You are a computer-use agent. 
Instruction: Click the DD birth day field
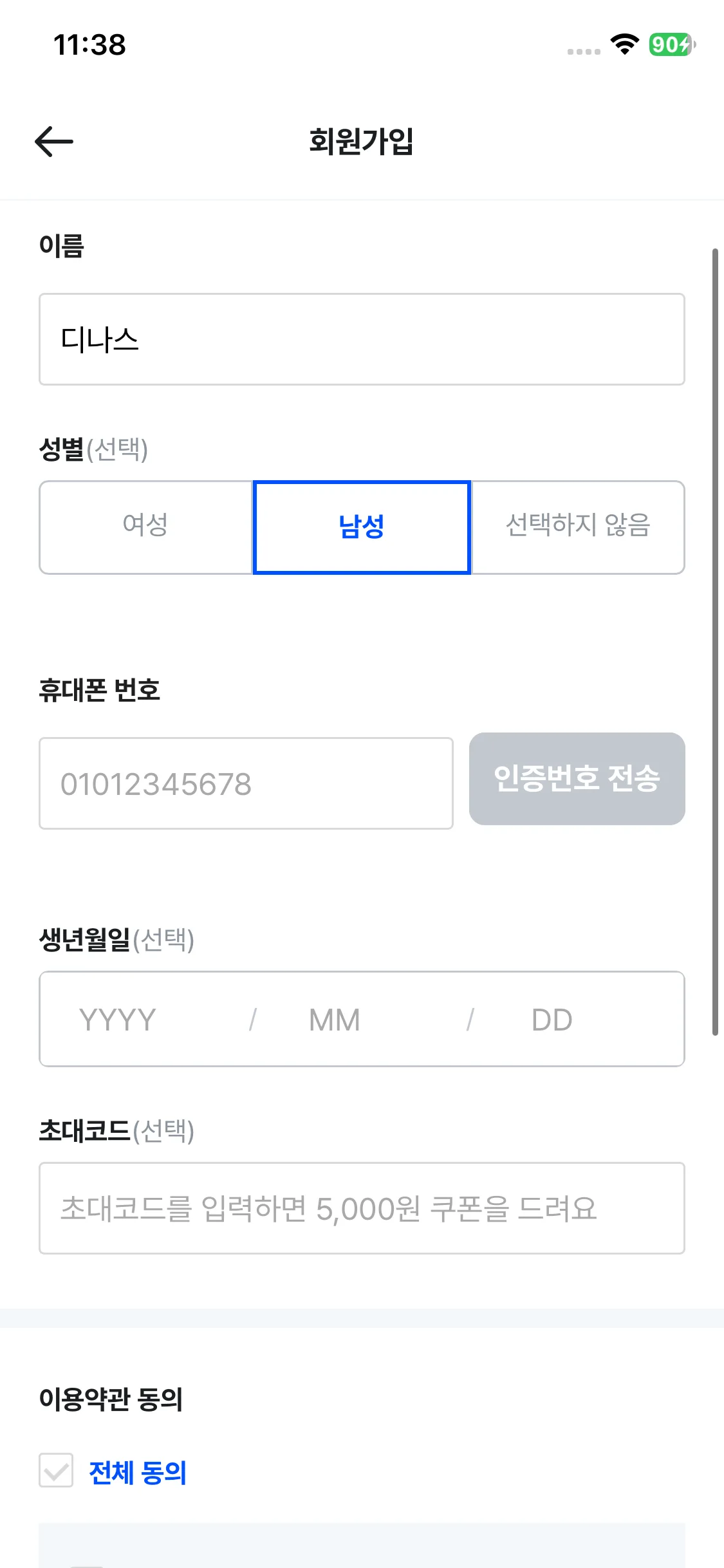tap(550, 1019)
